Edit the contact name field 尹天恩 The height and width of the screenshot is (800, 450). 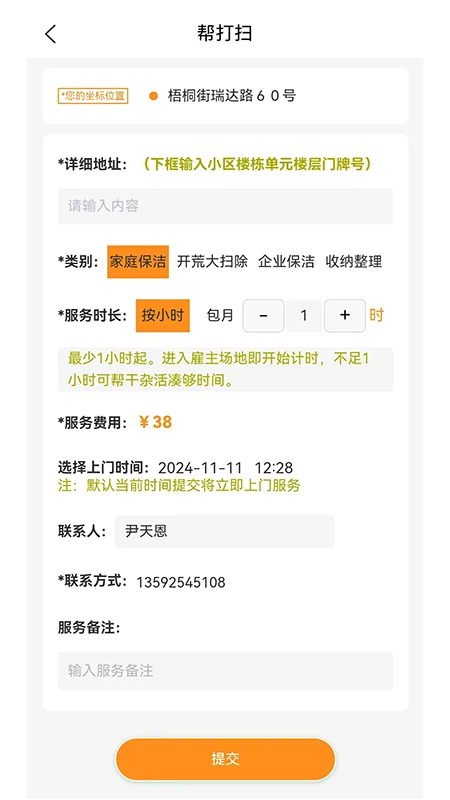224,531
